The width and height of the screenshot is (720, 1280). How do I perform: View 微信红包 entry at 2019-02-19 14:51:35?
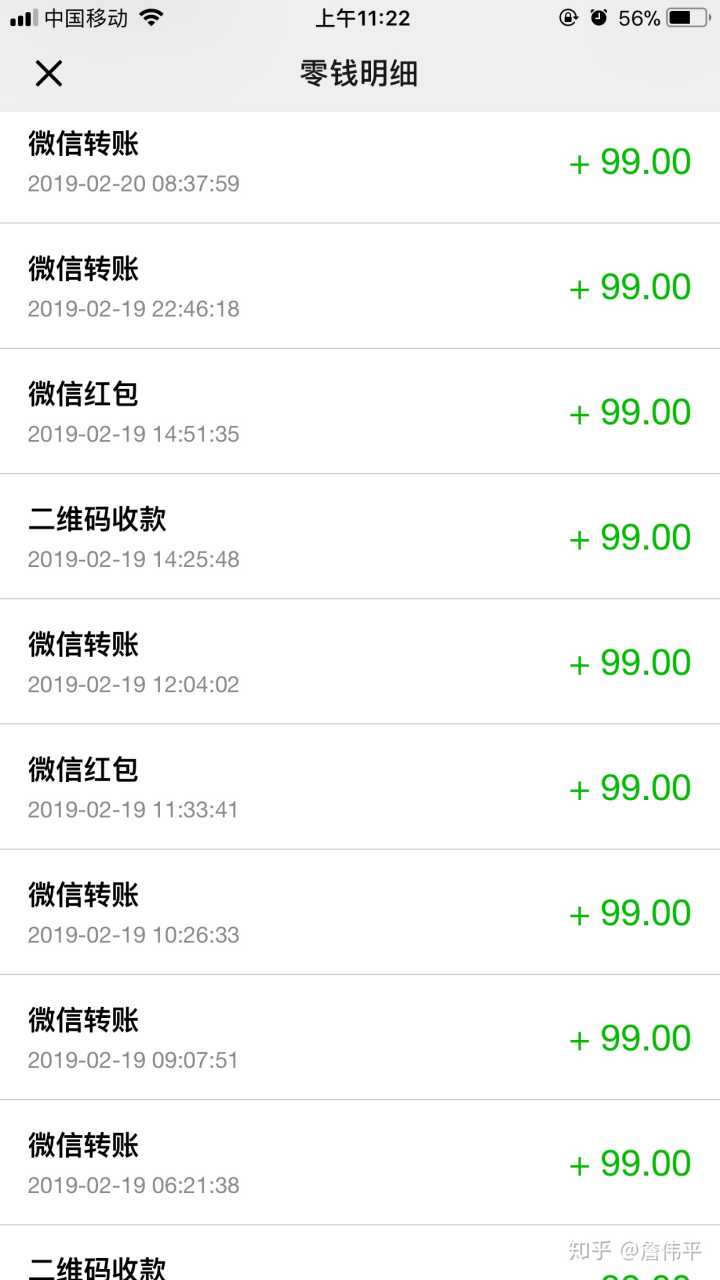360,412
